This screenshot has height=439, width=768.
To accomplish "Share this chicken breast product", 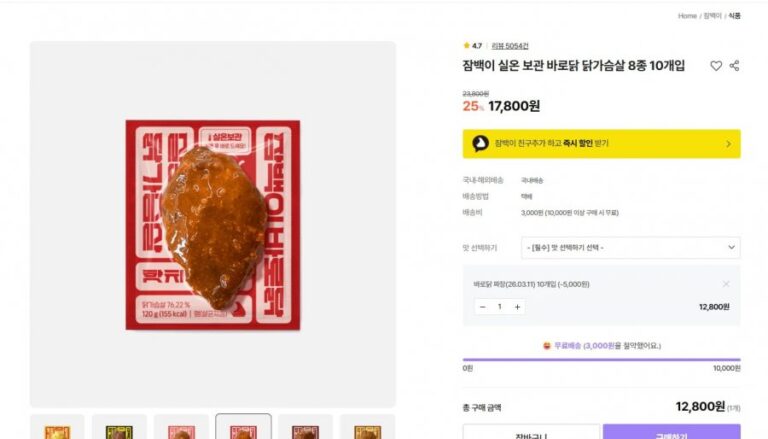I will (x=734, y=66).
